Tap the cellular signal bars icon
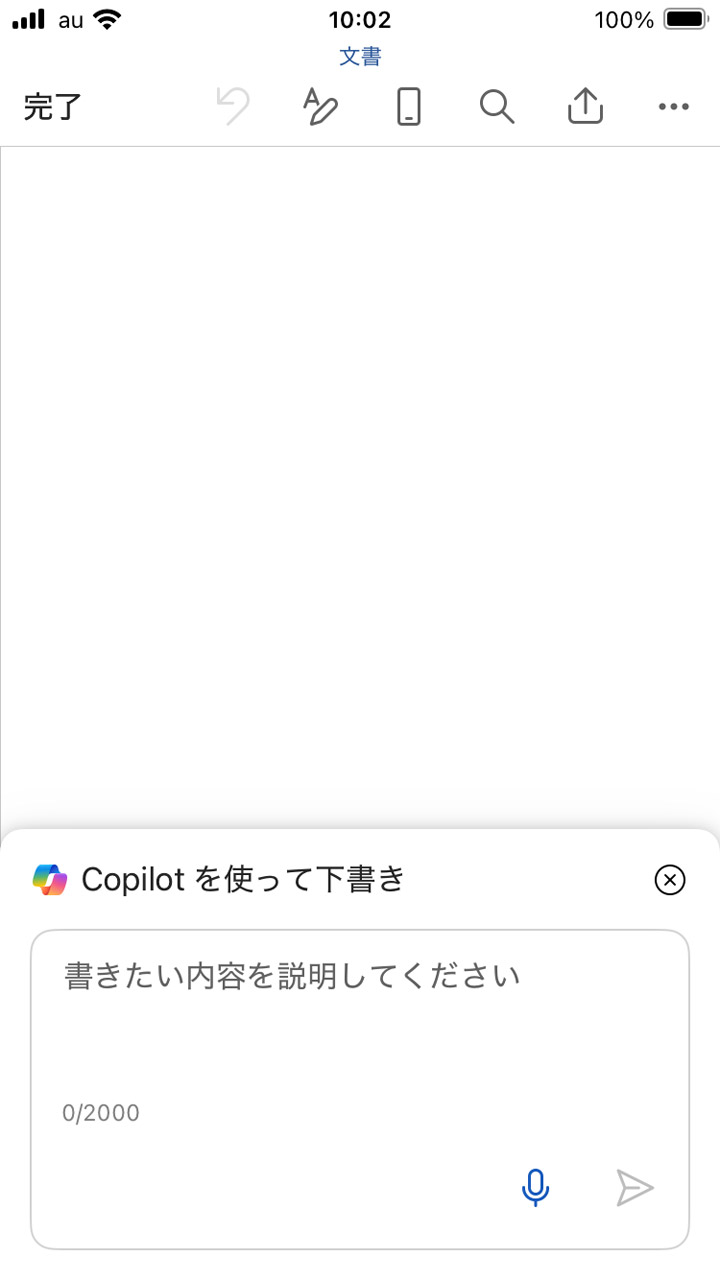This screenshot has height=1280, width=720. tap(27, 17)
